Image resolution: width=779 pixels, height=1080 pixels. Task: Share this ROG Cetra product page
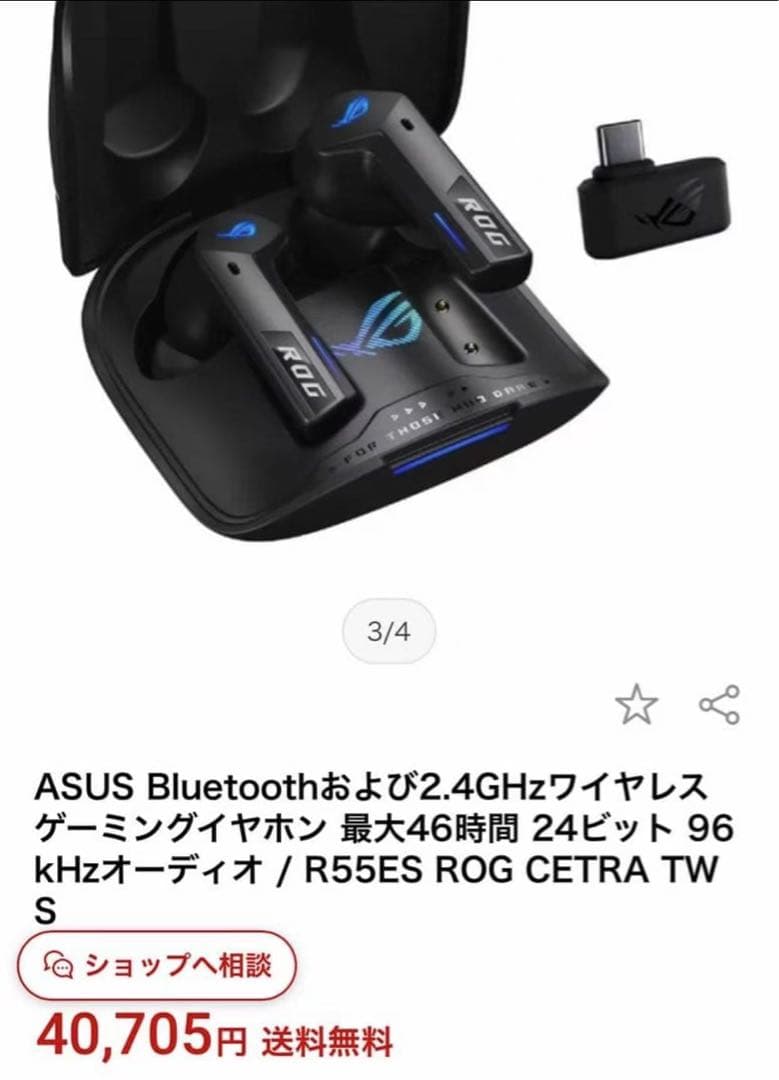719,705
